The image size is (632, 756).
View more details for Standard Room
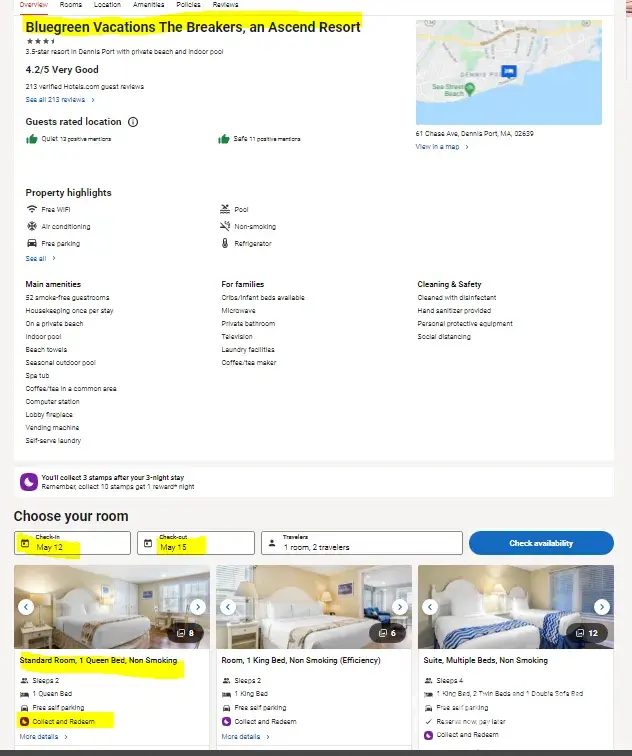[x=44, y=737]
